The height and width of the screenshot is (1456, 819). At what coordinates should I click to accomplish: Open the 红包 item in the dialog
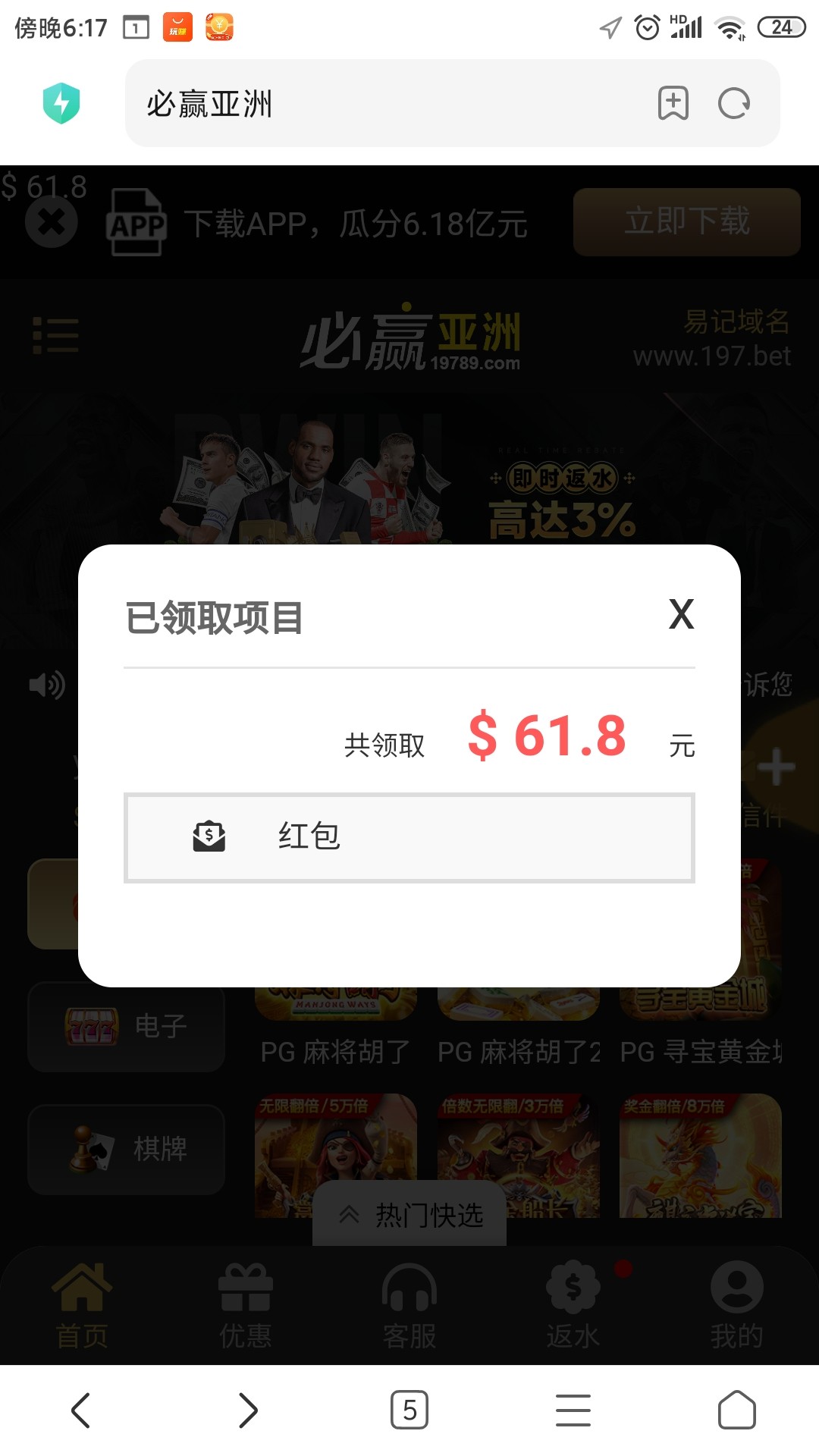(x=409, y=837)
